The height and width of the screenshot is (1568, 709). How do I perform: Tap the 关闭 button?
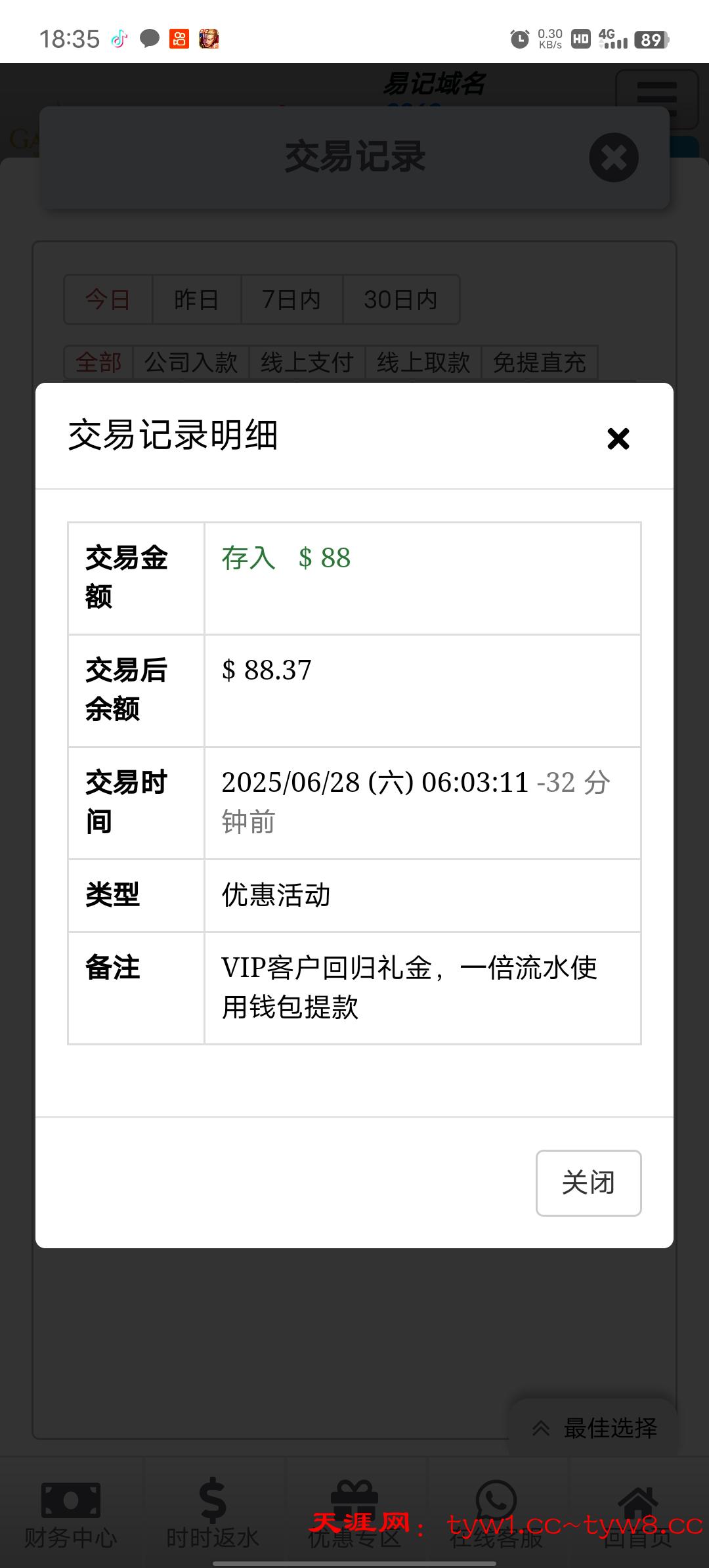pos(588,1183)
